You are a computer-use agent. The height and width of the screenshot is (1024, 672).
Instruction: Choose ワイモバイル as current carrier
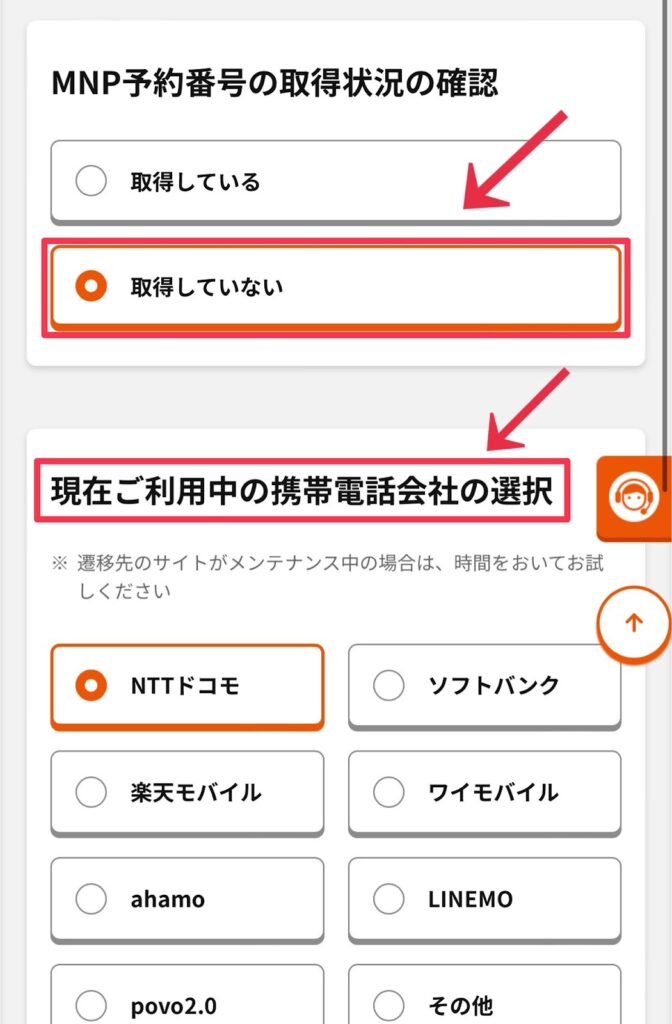tap(484, 793)
